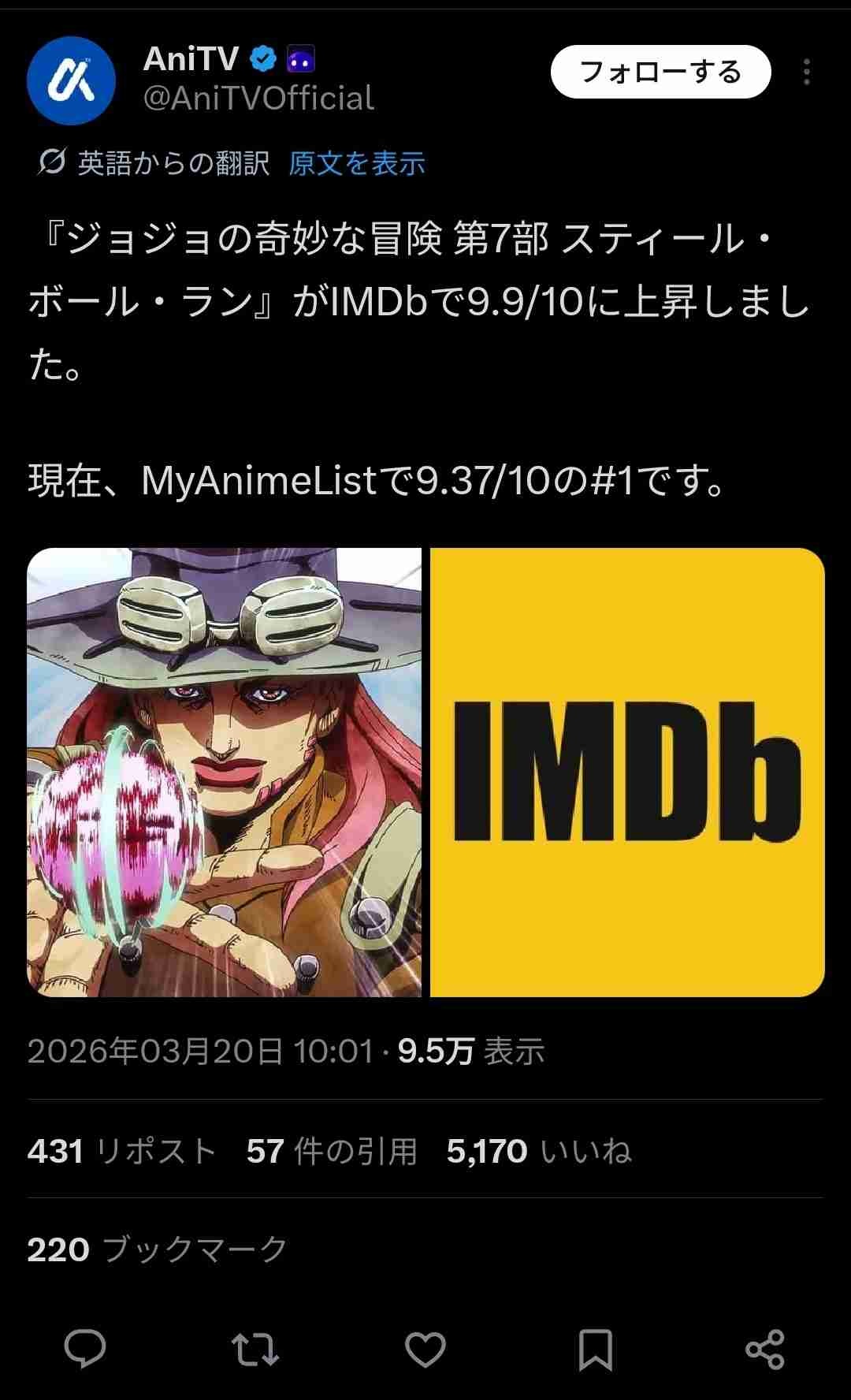Share this post
This screenshot has width=851, height=1400.
point(764,1349)
